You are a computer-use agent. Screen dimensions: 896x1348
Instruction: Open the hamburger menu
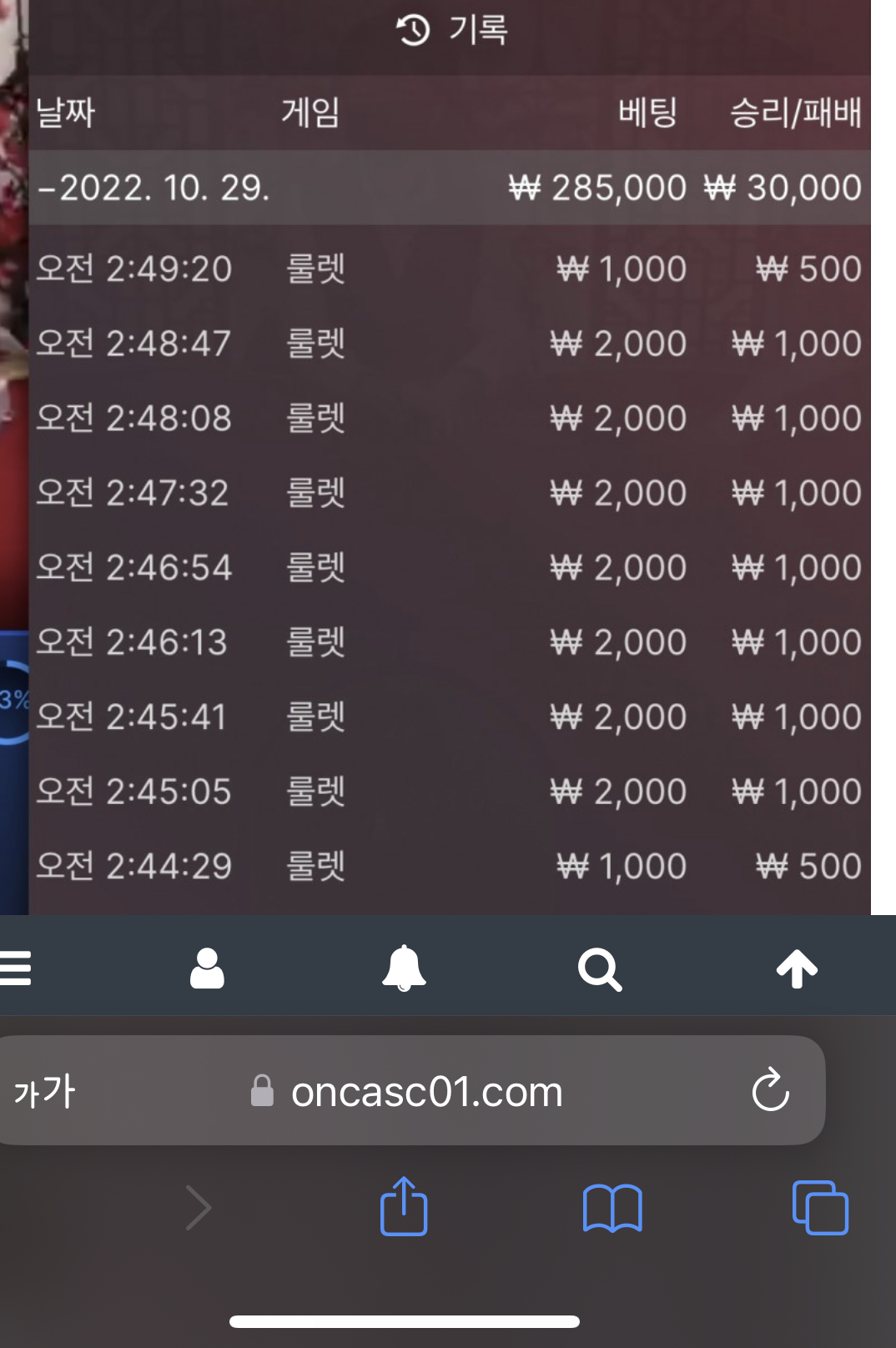15,969
